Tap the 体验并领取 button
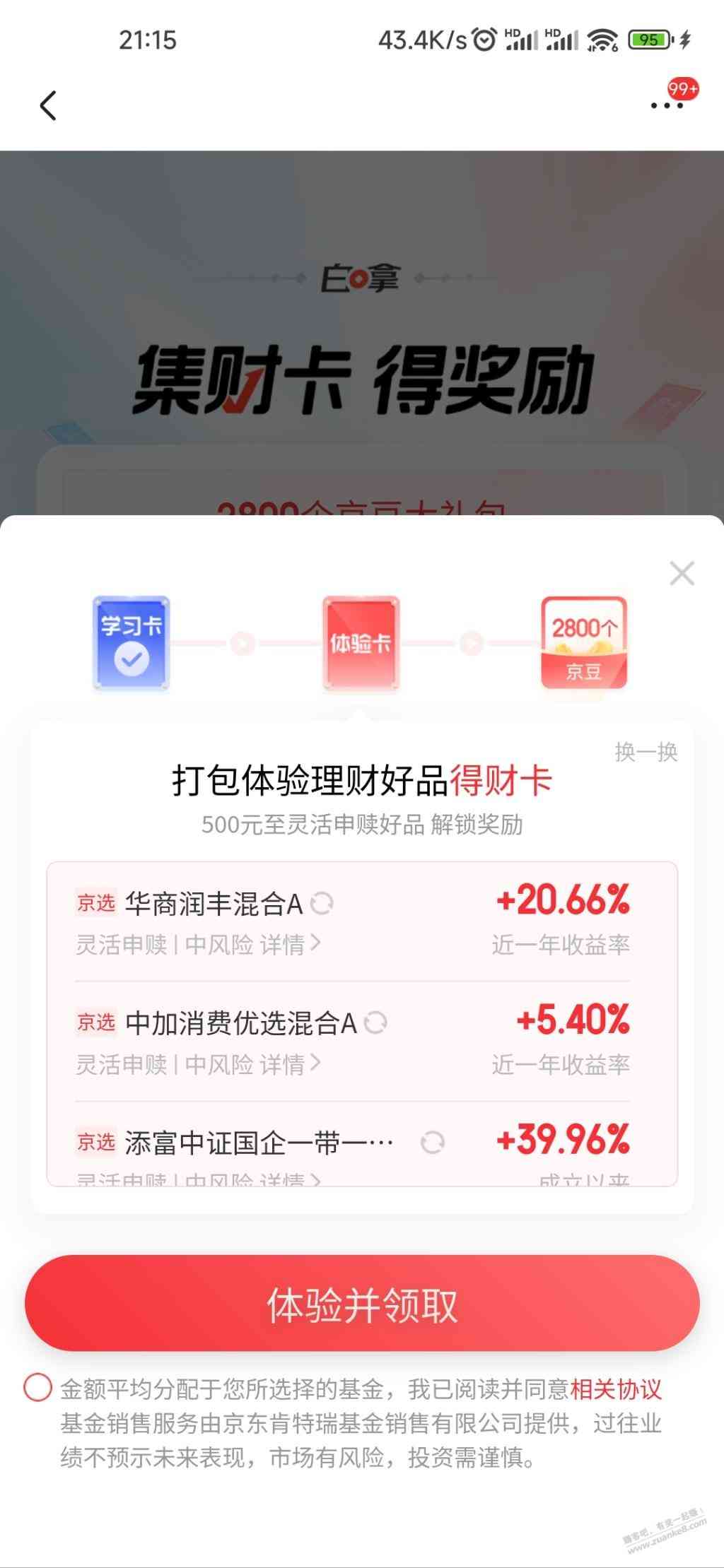724x1568 pixels. pyautogui.click(x=362, y=1304)
